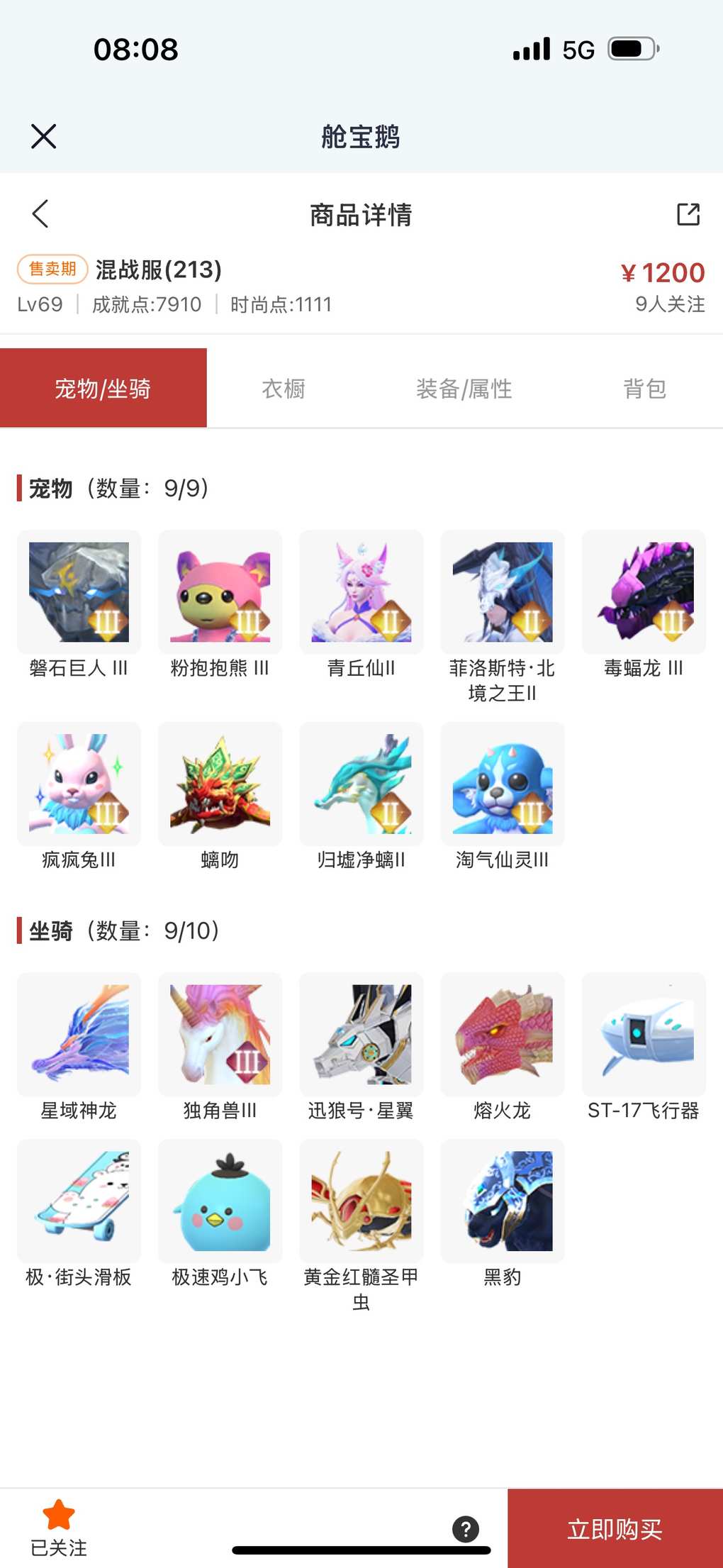This screenshot has height=1568, width=723.
Task: Open pet 青丘仙II details
Action: [361, 592]
